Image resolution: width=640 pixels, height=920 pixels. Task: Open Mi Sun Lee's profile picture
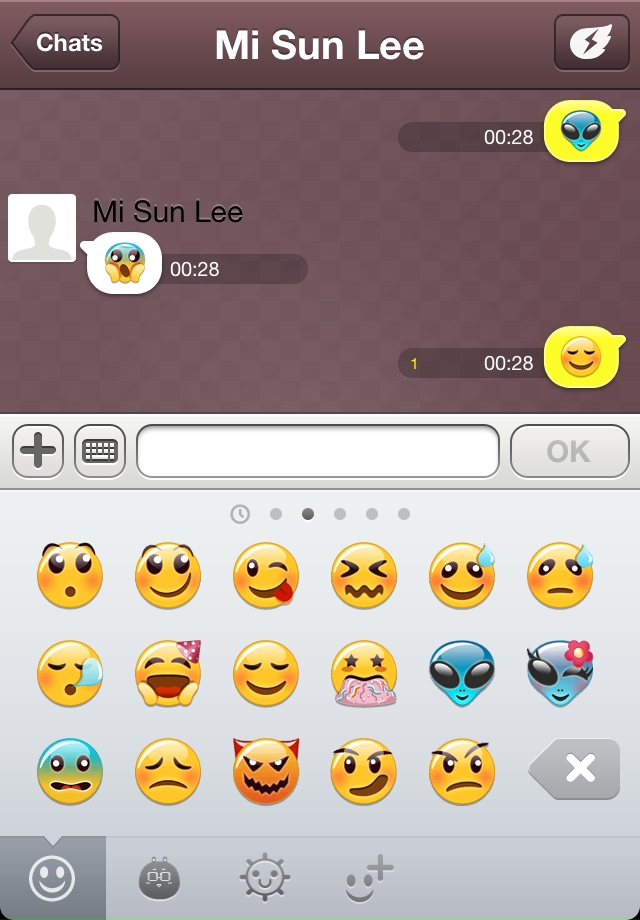42,228
